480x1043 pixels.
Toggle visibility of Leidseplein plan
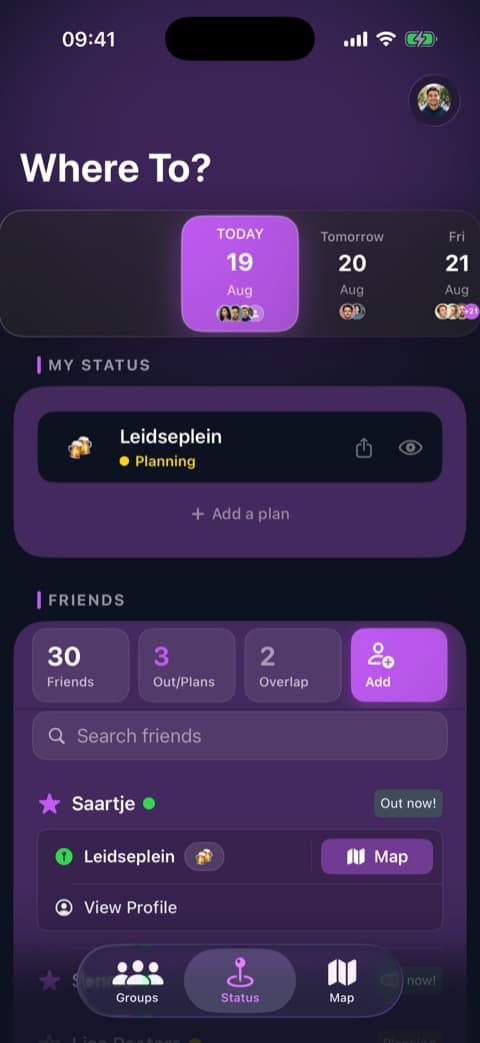click(410, 448)
